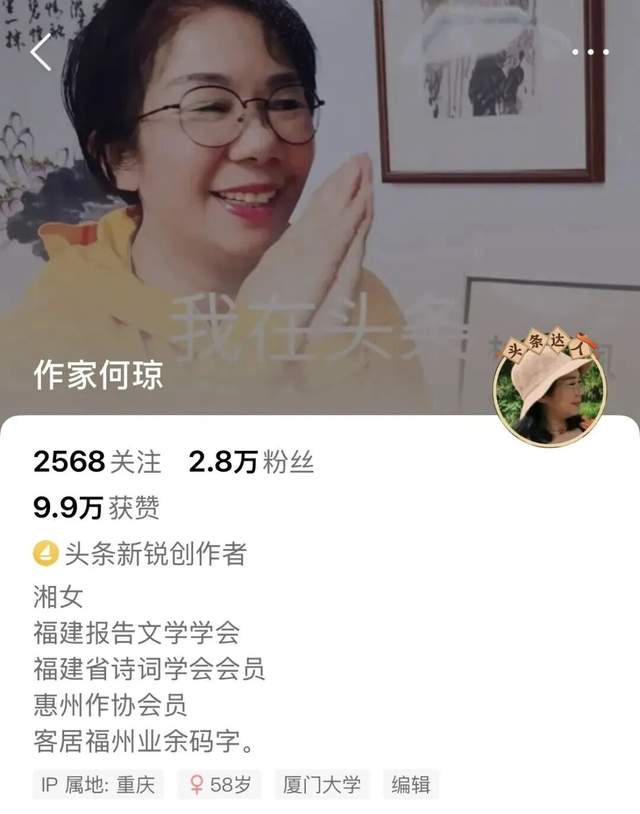This screenshot has width=640, height=814.
Task: View the 2.8万 粉丝 followers list
Action: 251,462
